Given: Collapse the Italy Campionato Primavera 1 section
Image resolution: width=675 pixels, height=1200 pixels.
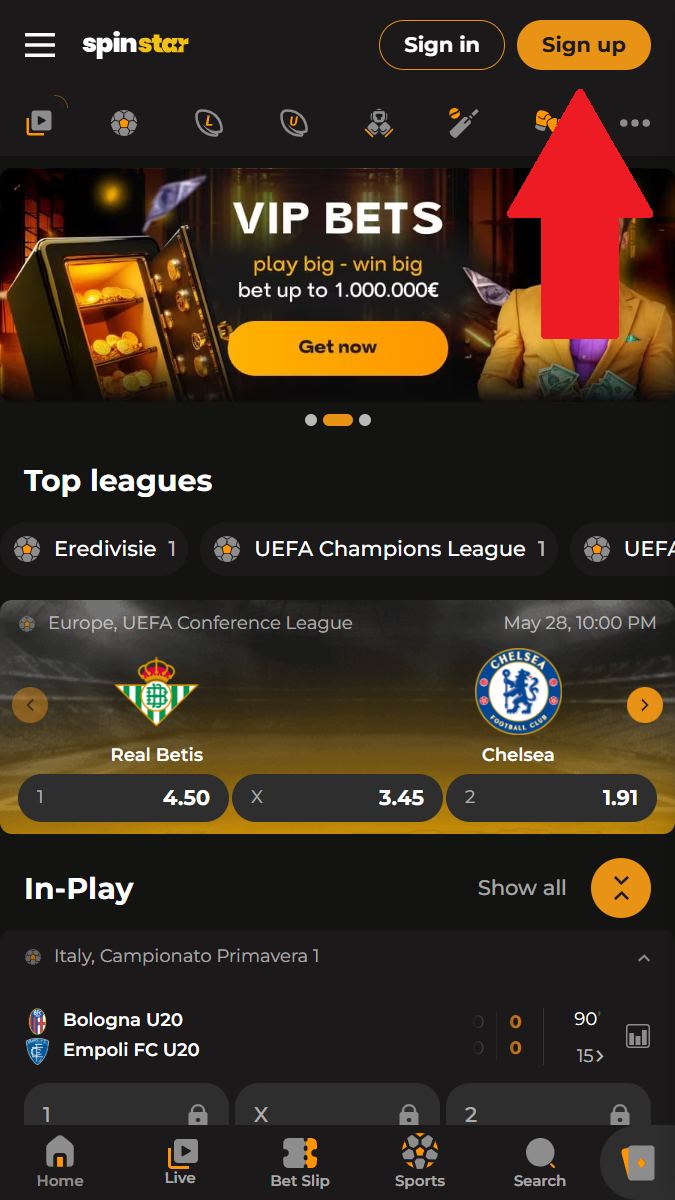Looking at the screenshot, I should [644, 958].
